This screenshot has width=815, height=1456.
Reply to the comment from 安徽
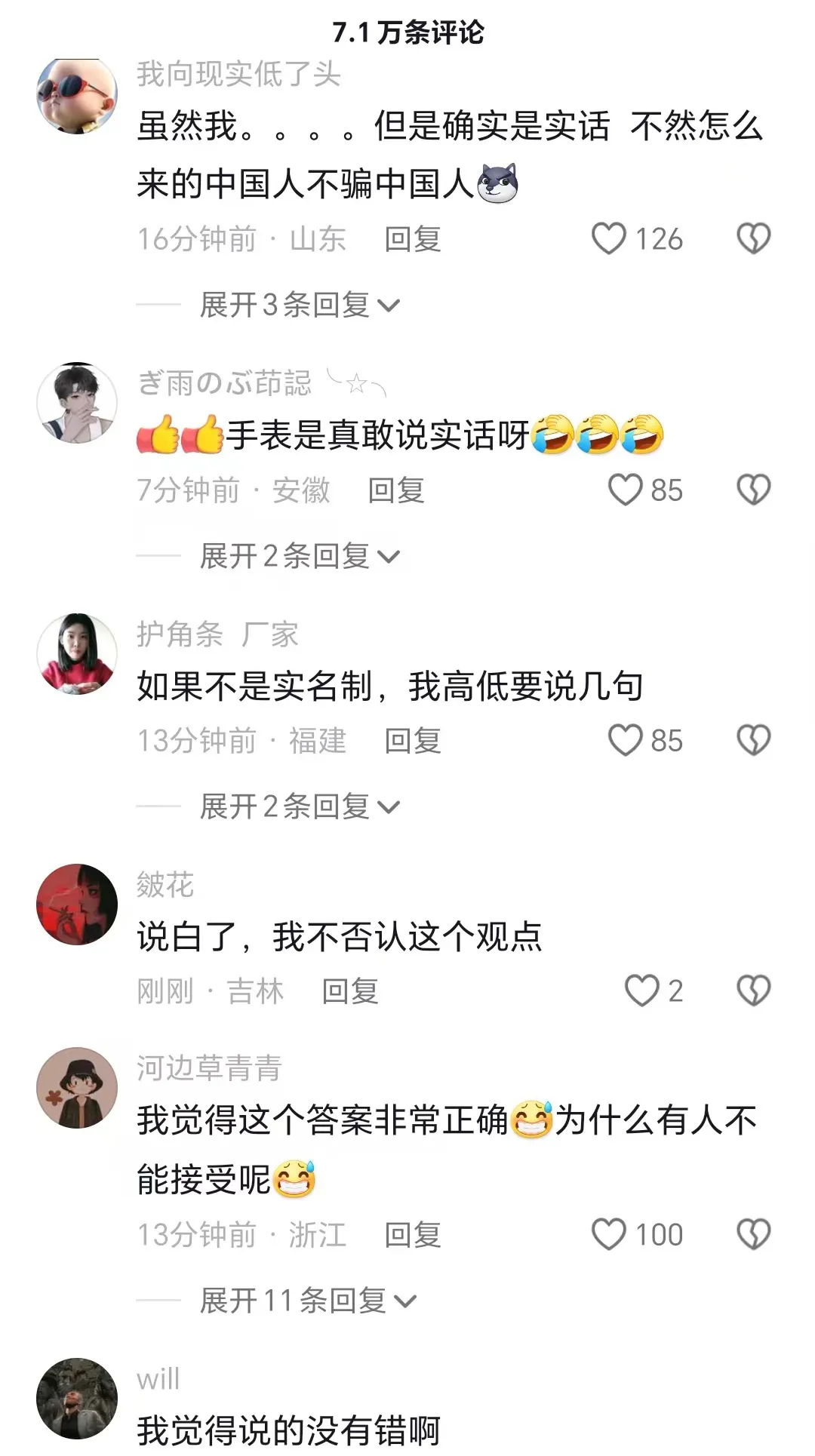click(x=395, y=490)
